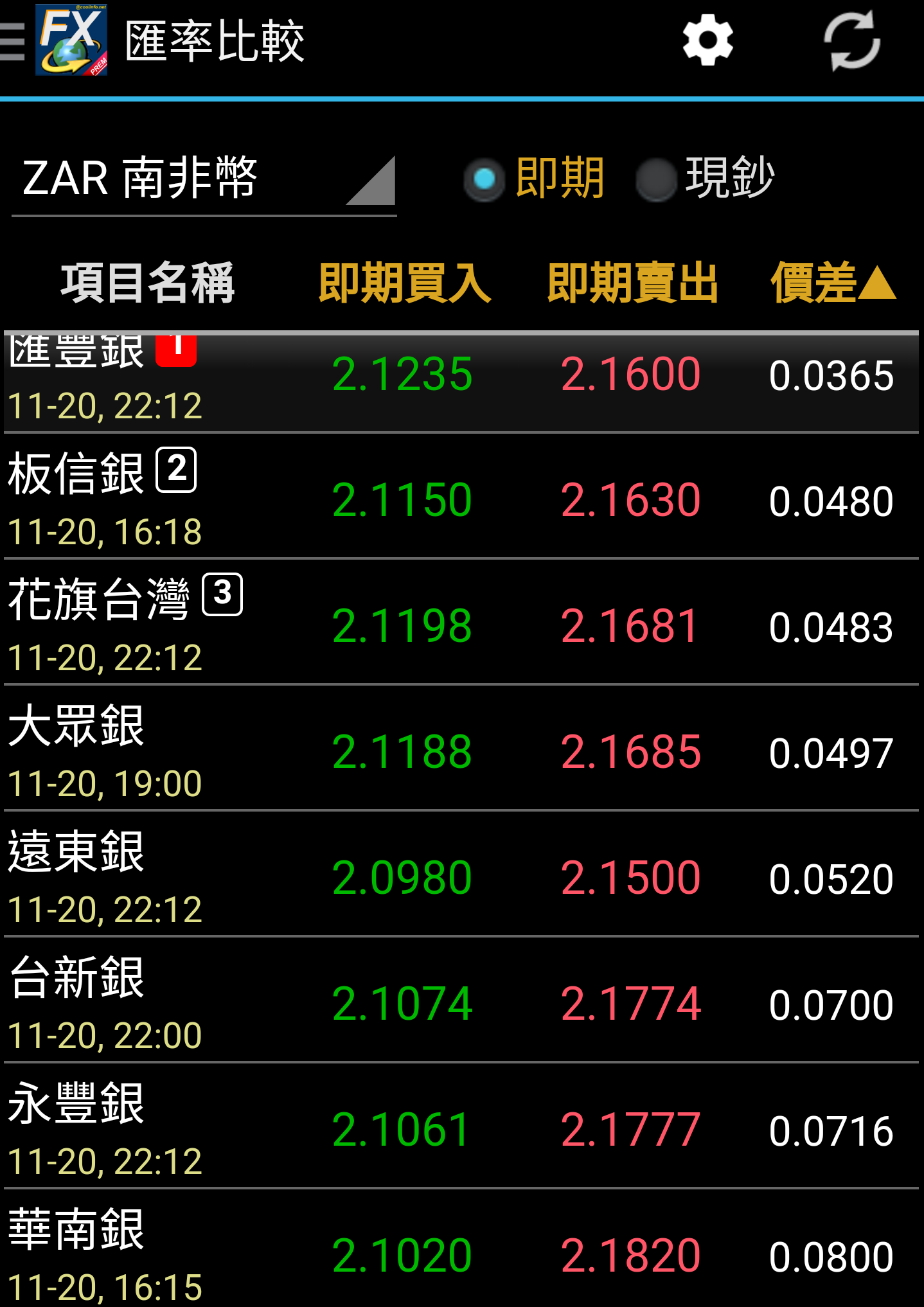Select the 即期 radio option
Screen dimensions: 924x1307
pyautogui.click(x=485, y=178)
